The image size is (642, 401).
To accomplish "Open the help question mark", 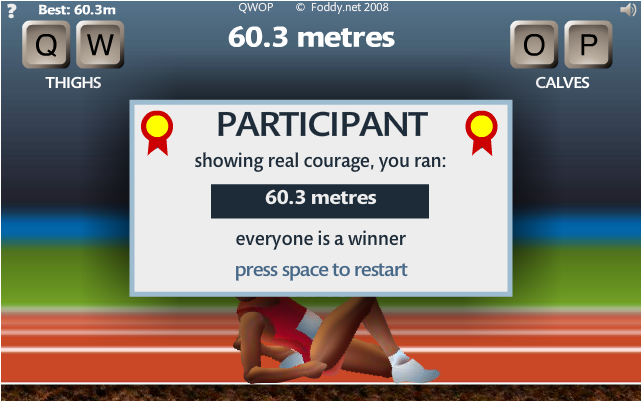I will pos(11,9).
